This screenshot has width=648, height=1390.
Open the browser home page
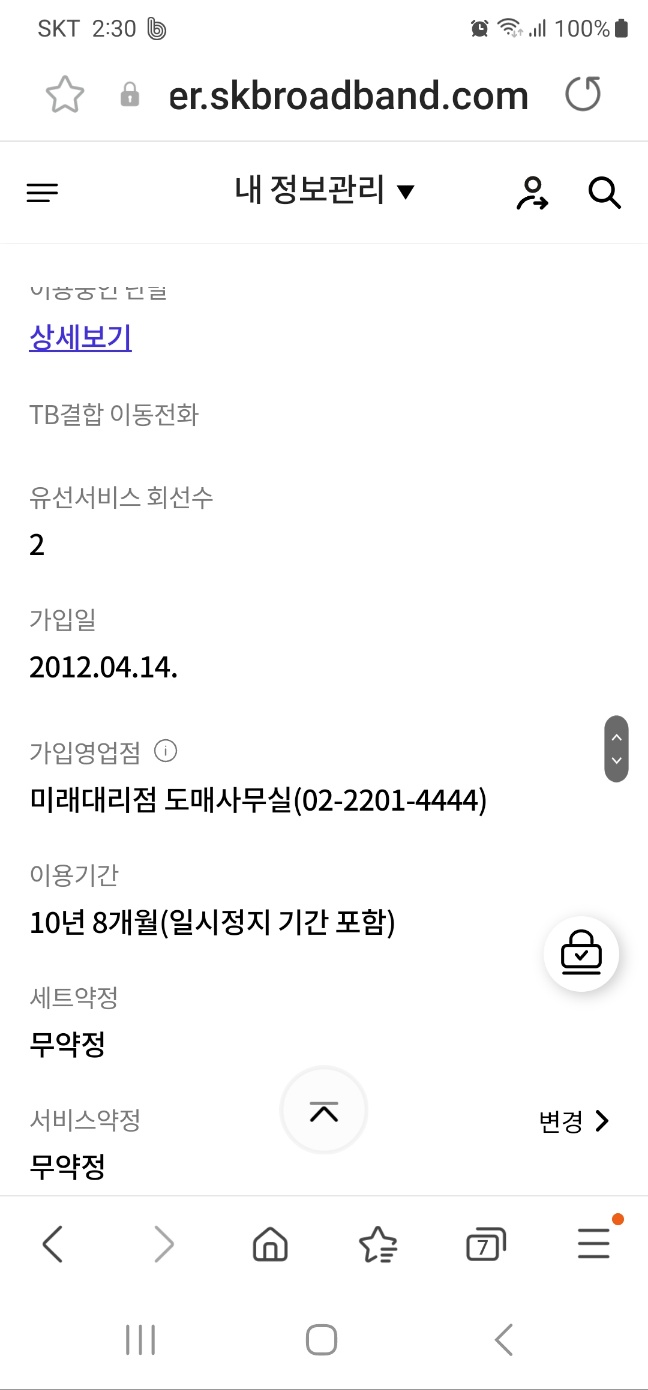point(270,1245)
